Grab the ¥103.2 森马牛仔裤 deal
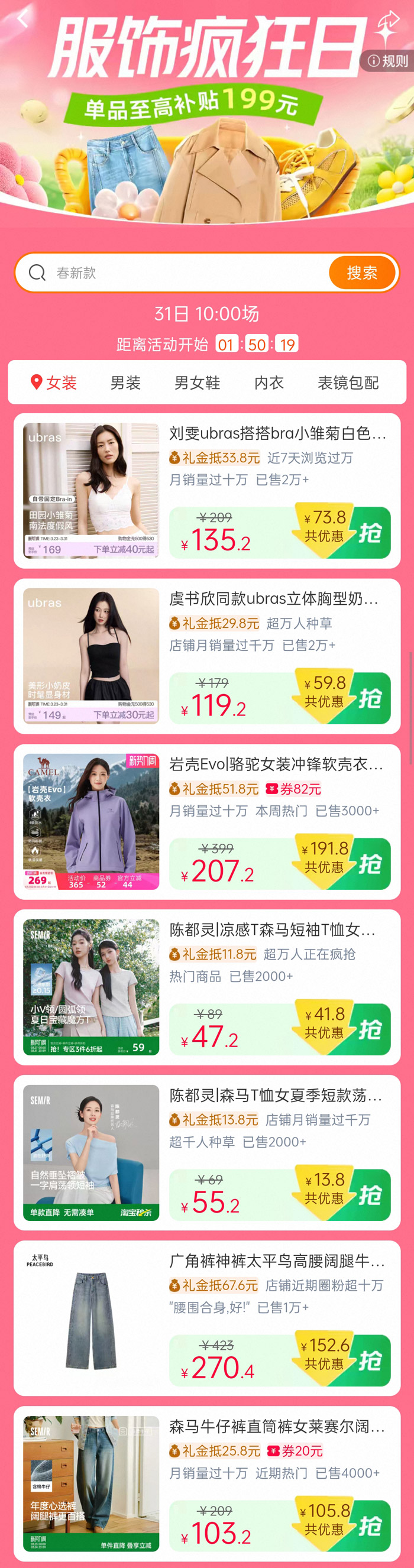The width and height of the screenshot is (414, 1568). point(370,1527)
